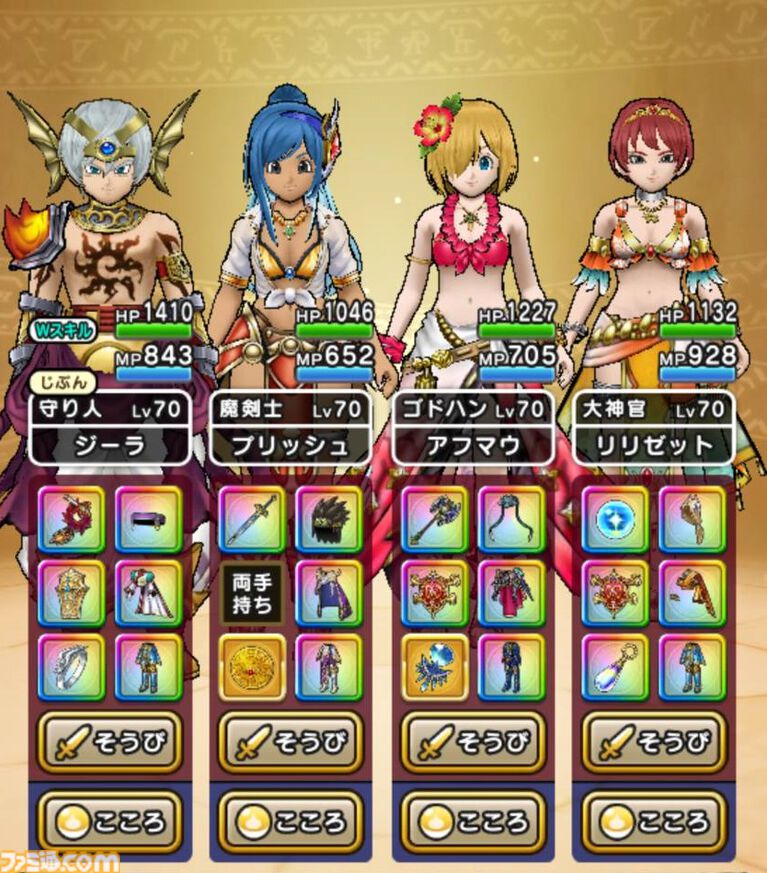Screen dimensions: 767x873
Task: Tap ジーラ's silver ring accessory slot
Action: tap(72, 667)
